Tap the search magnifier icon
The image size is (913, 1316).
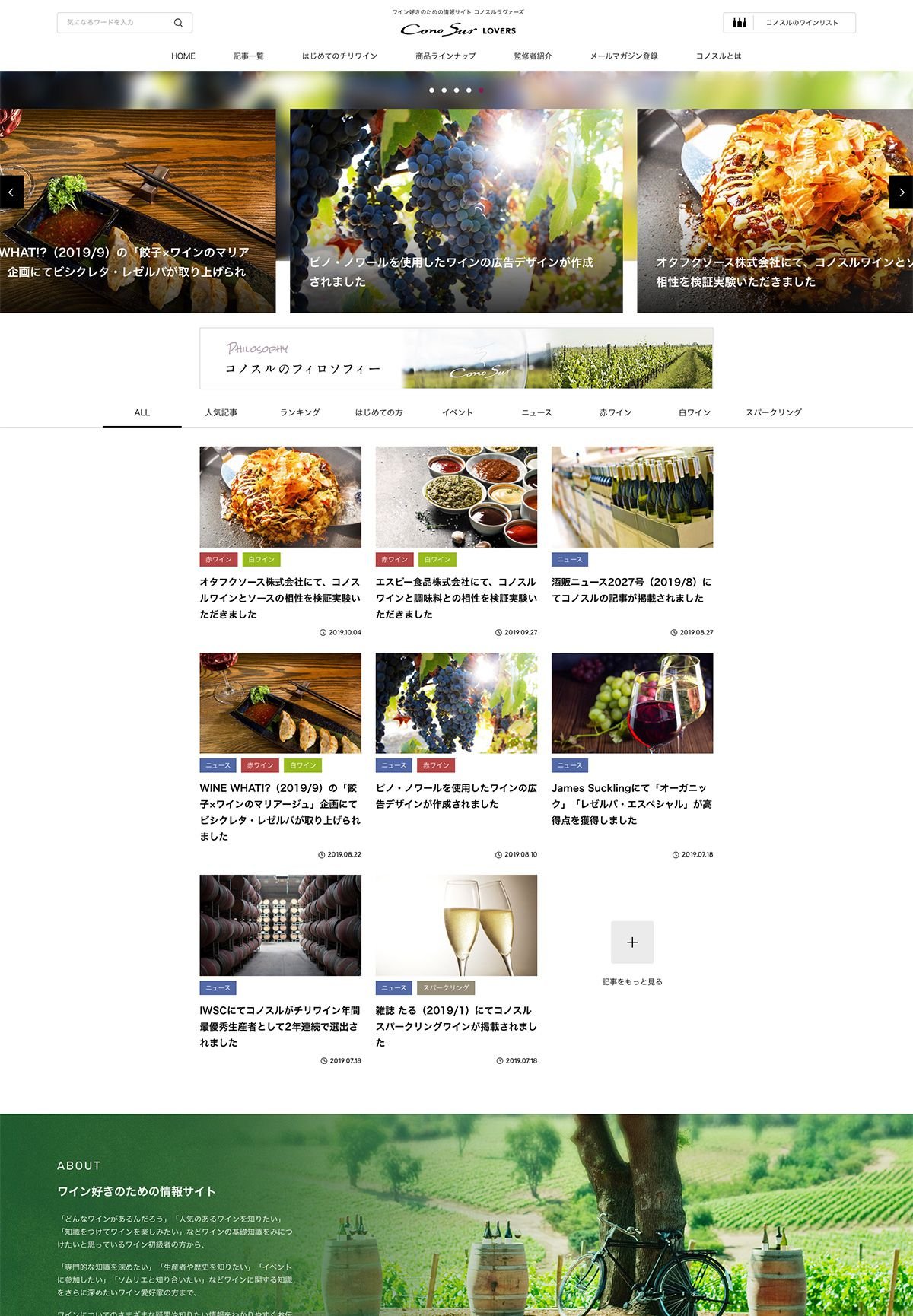click(x=178, y=23)
